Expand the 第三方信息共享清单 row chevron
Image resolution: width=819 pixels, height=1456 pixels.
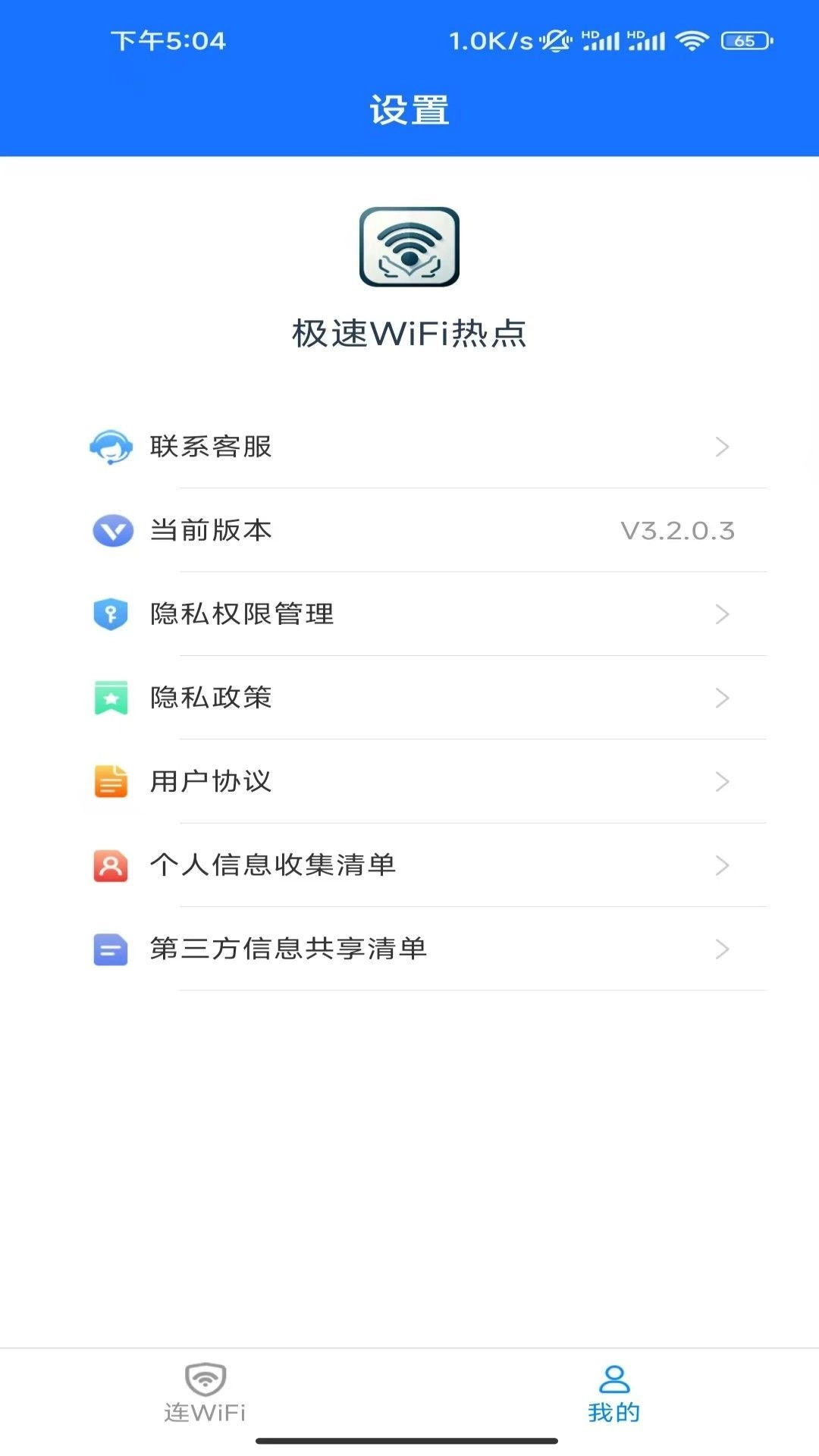pyautogui.click(x=723, y=948)
